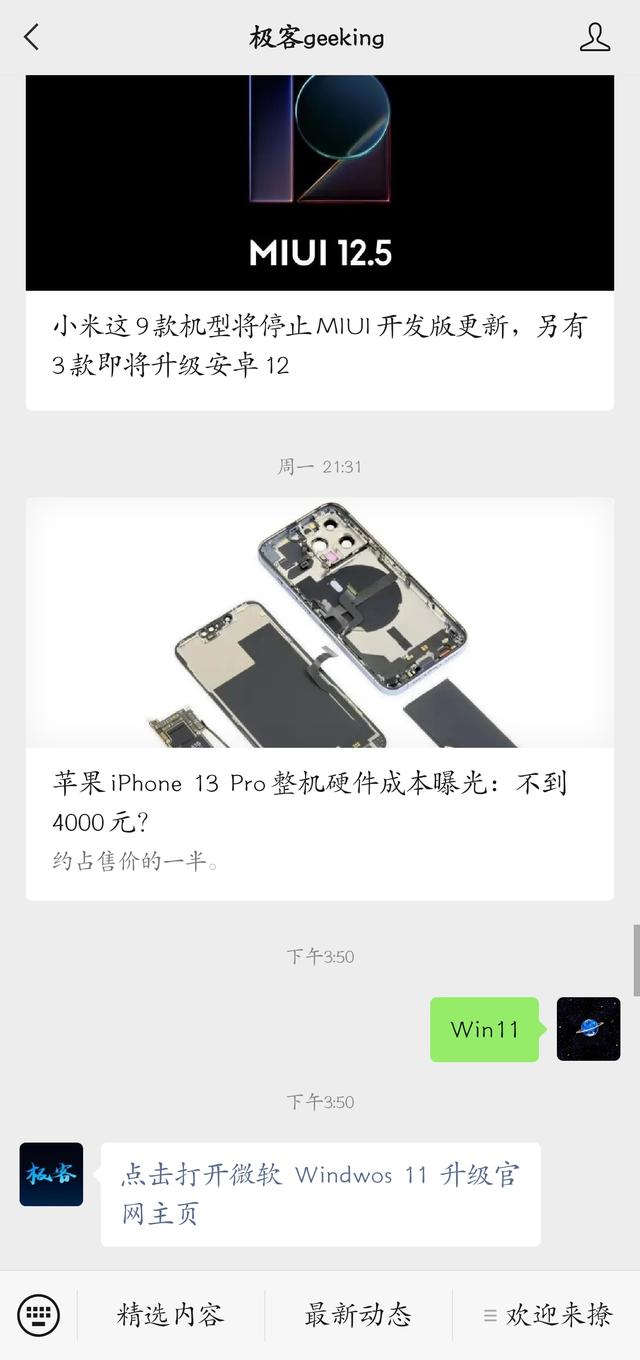Open the iPhone 13 Pro hardware cost article
Image resolution: width=640 pixels, height=1360 pixels.
coord(320,699)
